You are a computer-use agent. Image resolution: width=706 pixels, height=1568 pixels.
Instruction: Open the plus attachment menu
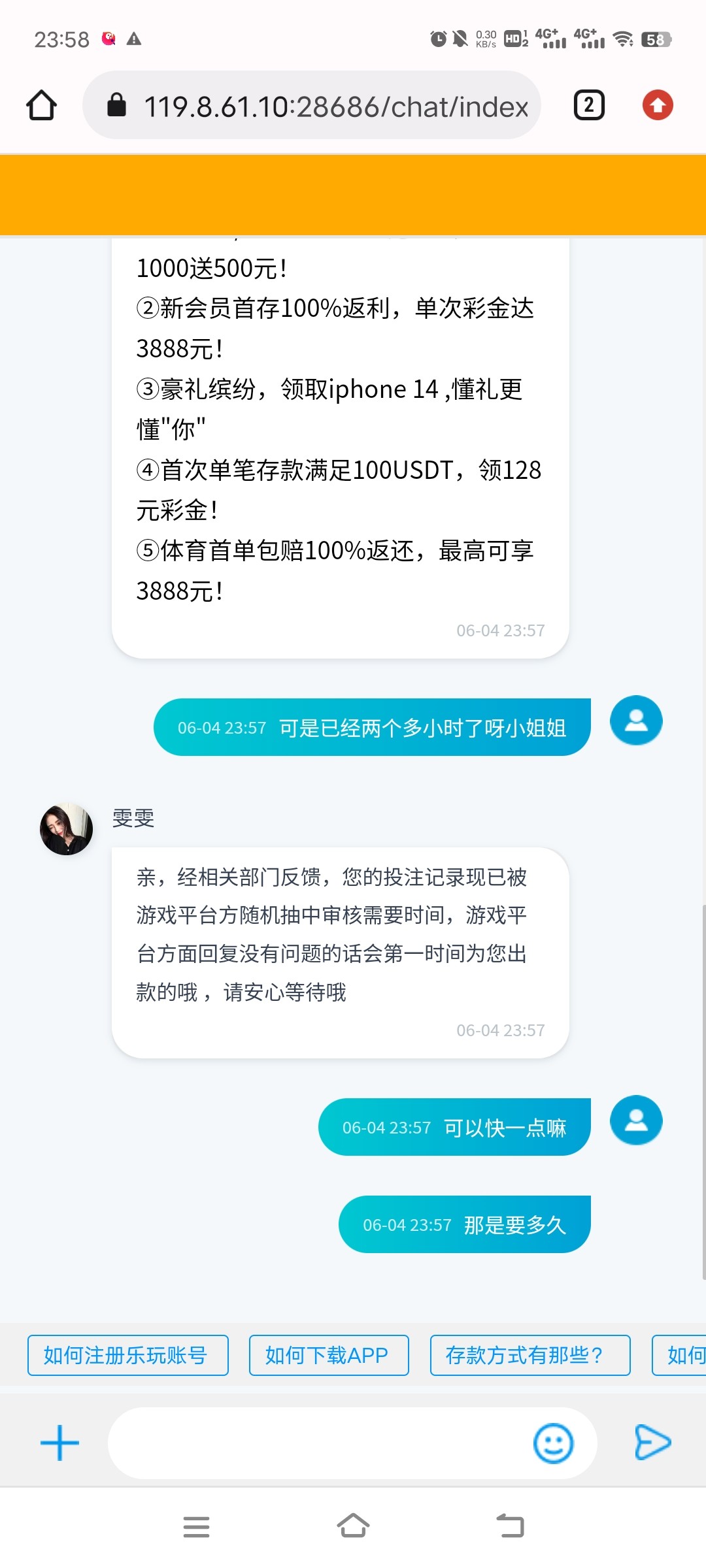click(59, 1443)
